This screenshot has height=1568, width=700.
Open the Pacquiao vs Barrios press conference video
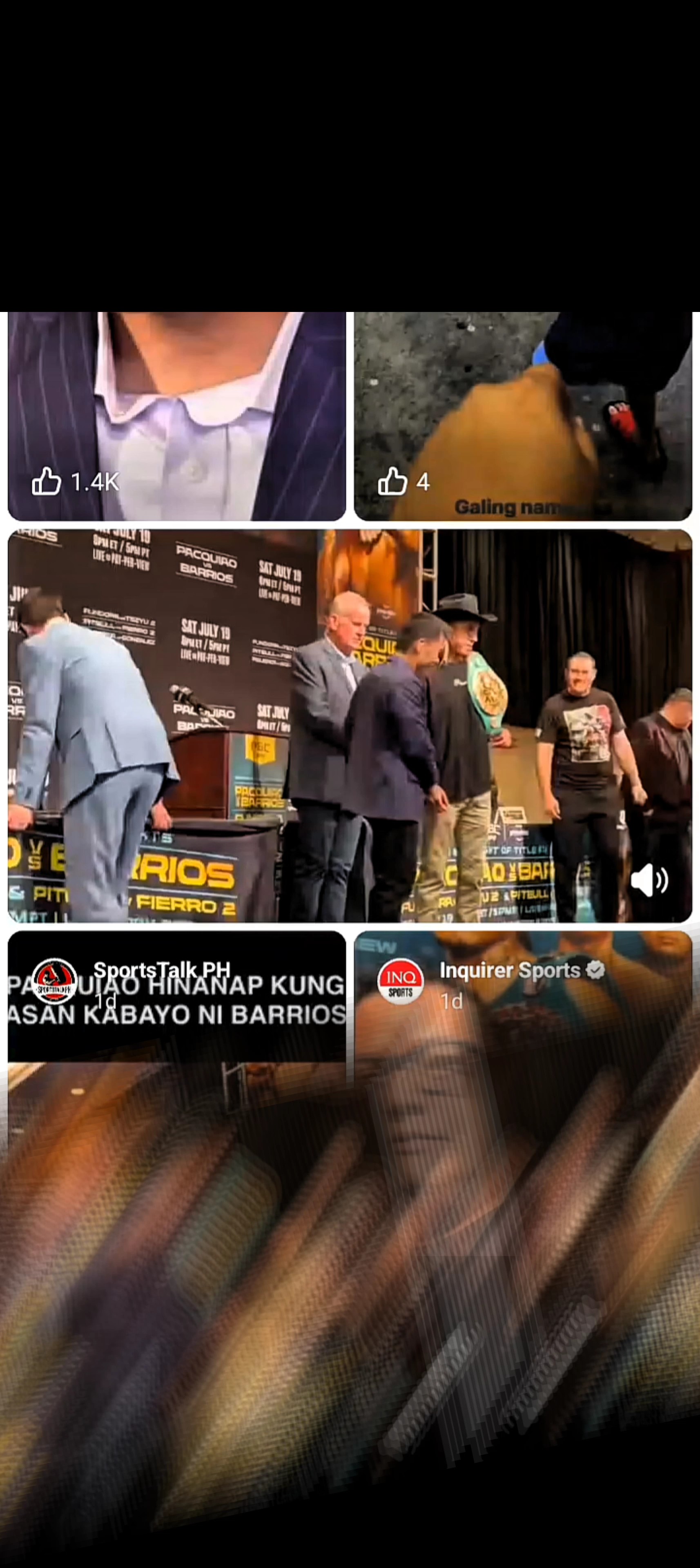pos(350,724)
